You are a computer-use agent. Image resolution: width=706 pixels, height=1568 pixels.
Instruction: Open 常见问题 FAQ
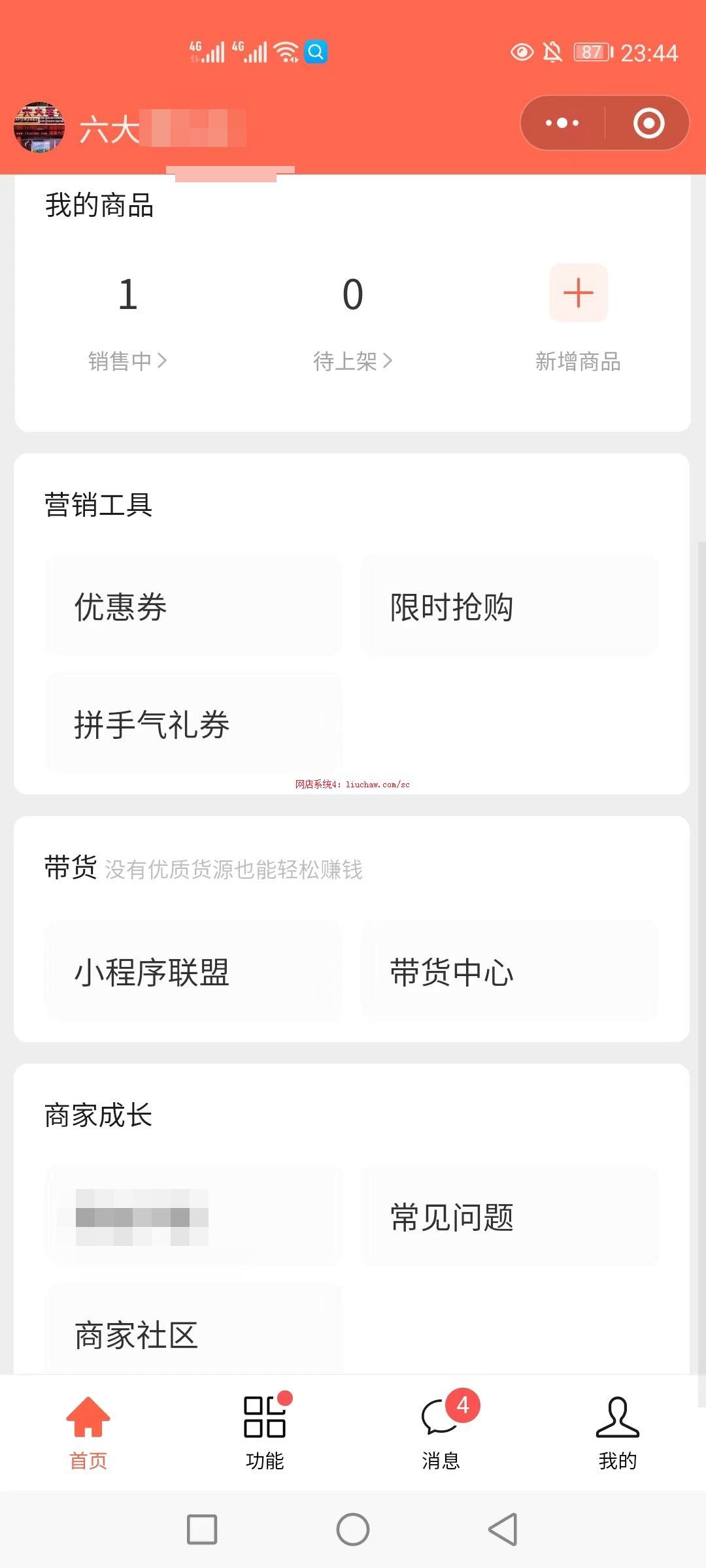(x=509, y=1217)
